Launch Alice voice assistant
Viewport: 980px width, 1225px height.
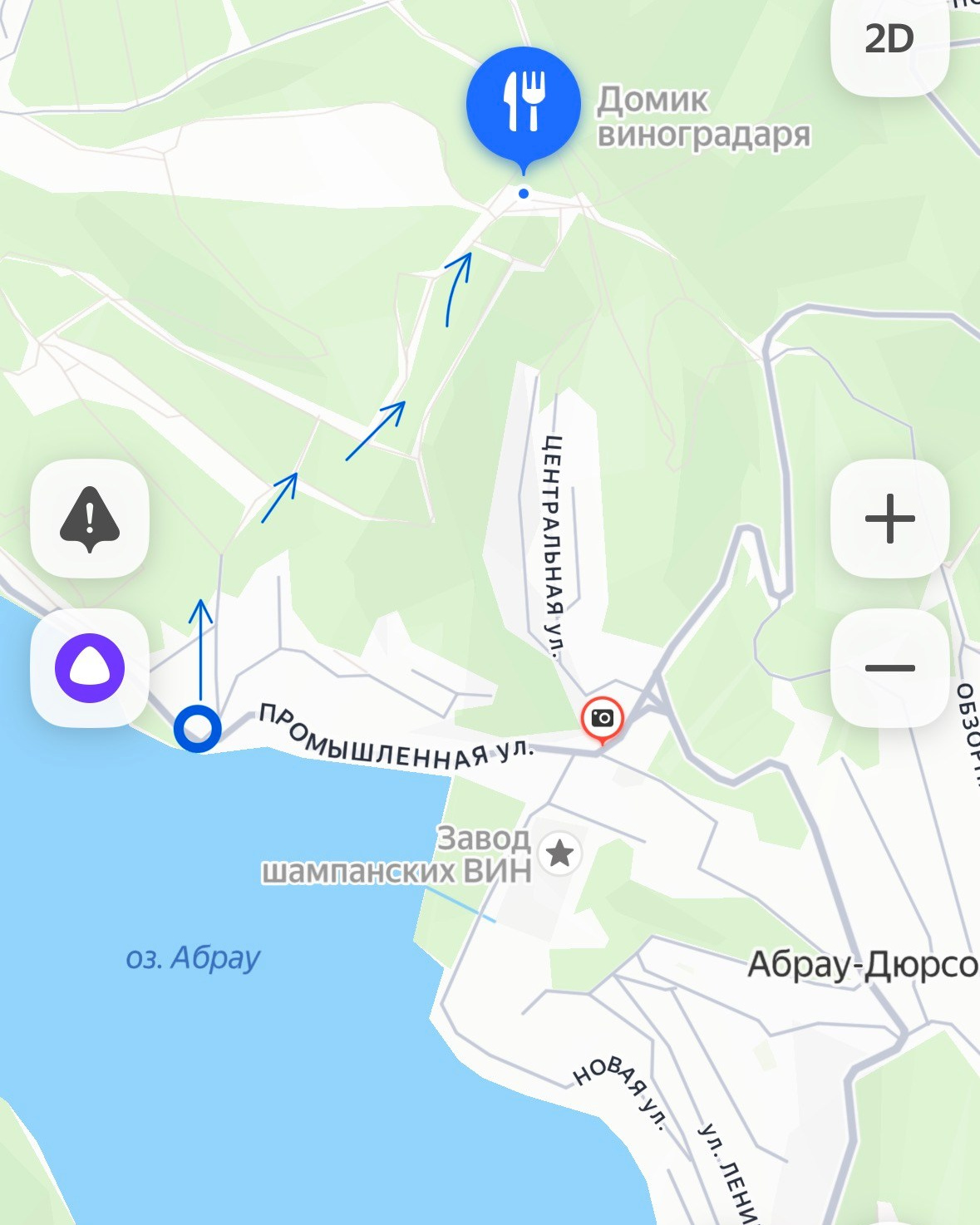(90, 667)
